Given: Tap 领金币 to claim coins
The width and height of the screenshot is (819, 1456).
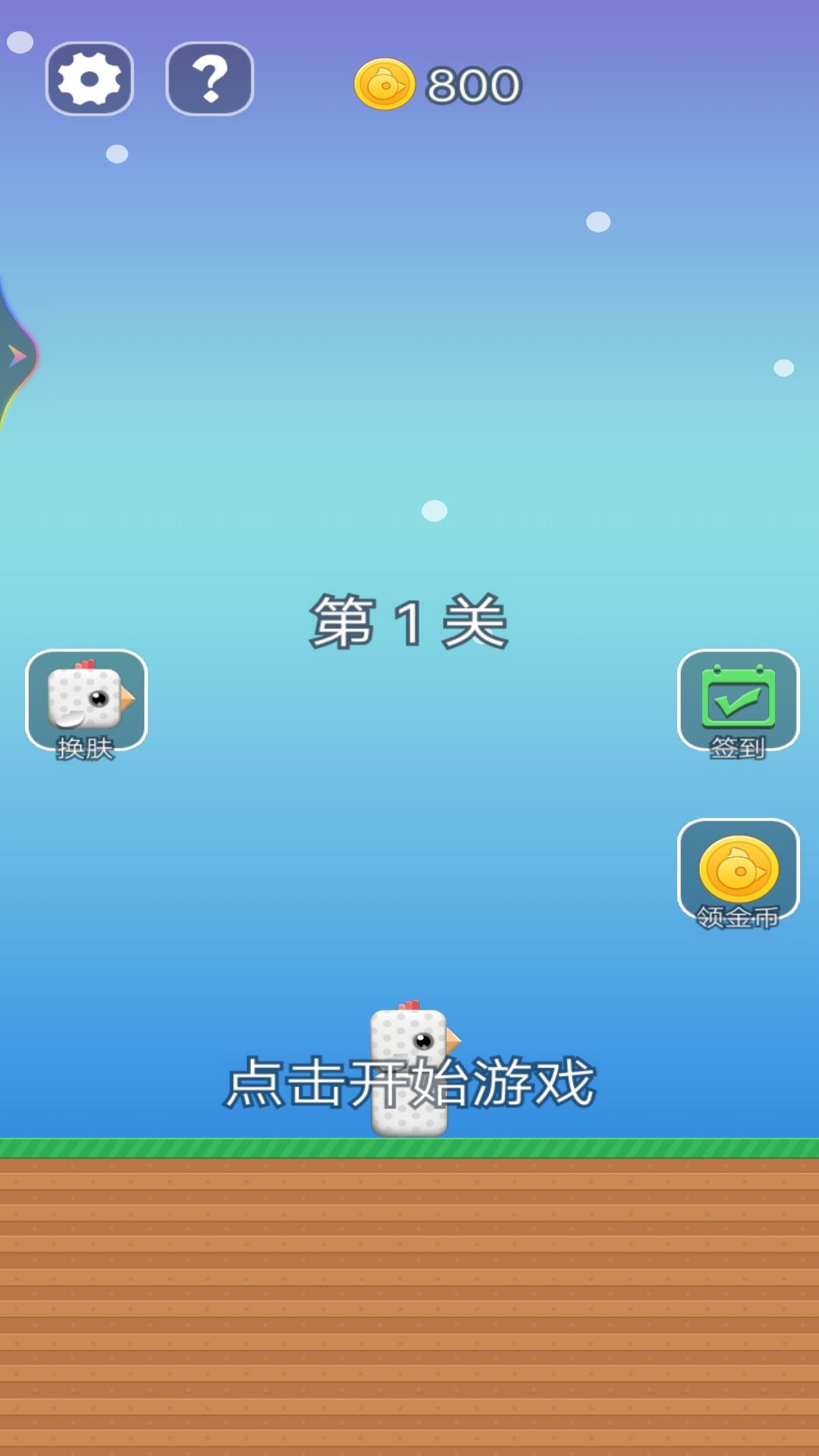Looking at the screenshot, I should 738,872.
